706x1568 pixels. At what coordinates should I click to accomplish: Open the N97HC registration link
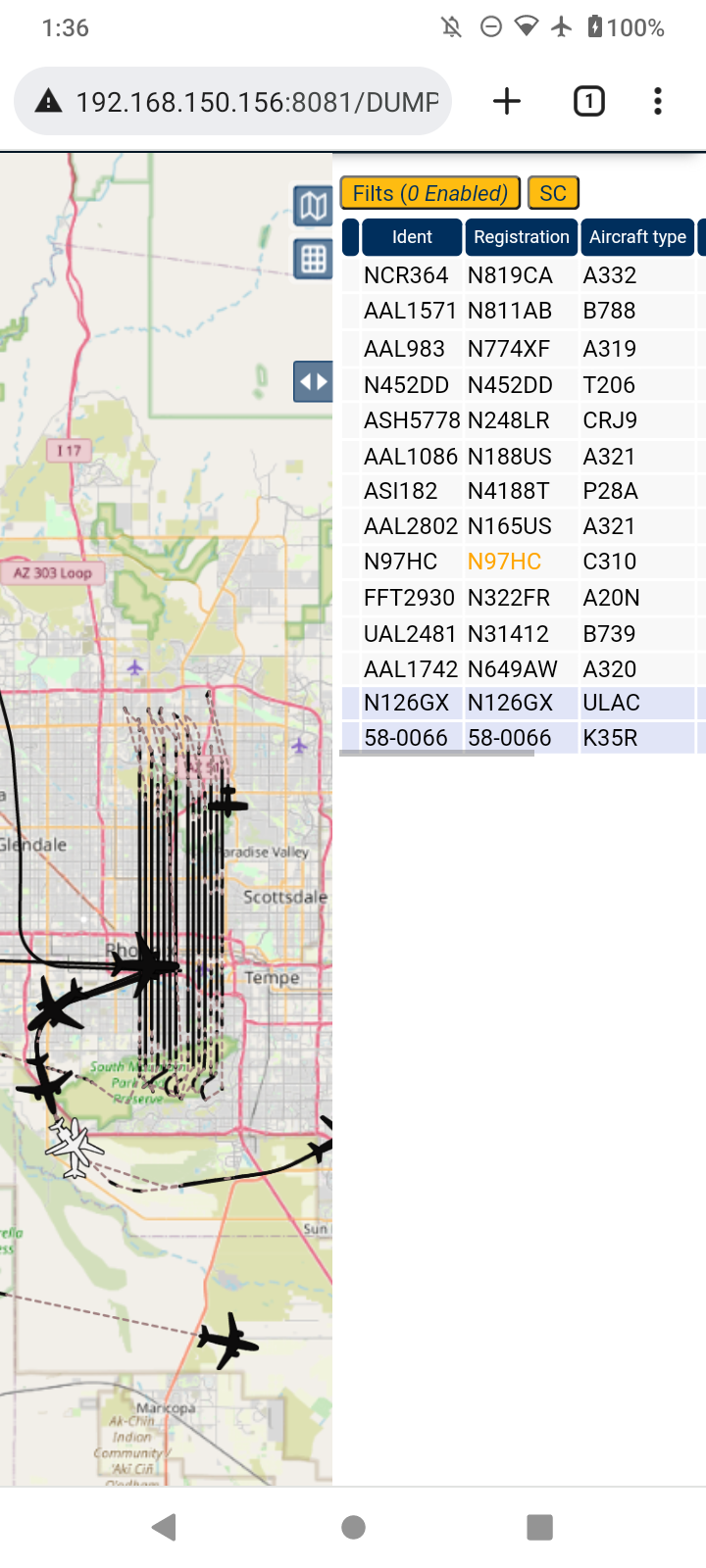tap(504, 562)
